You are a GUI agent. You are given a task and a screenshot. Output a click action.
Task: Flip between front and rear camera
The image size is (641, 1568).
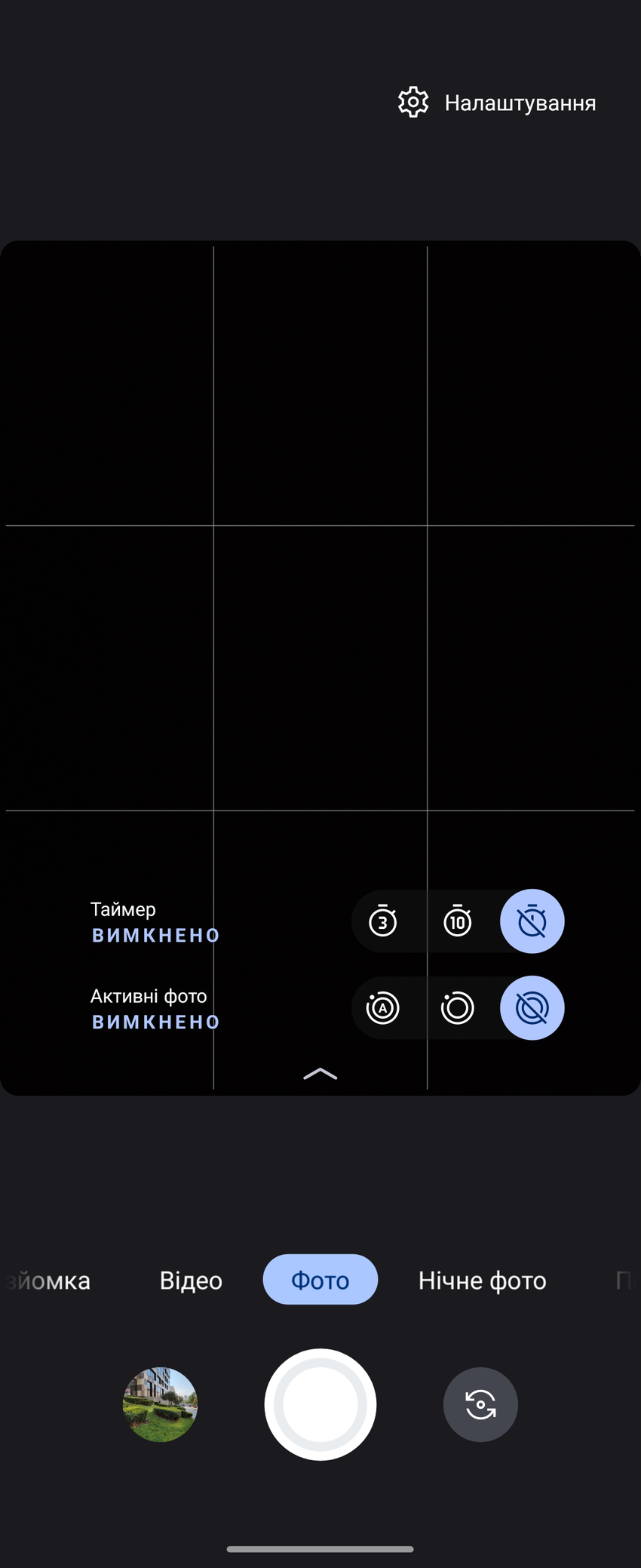480,1404
